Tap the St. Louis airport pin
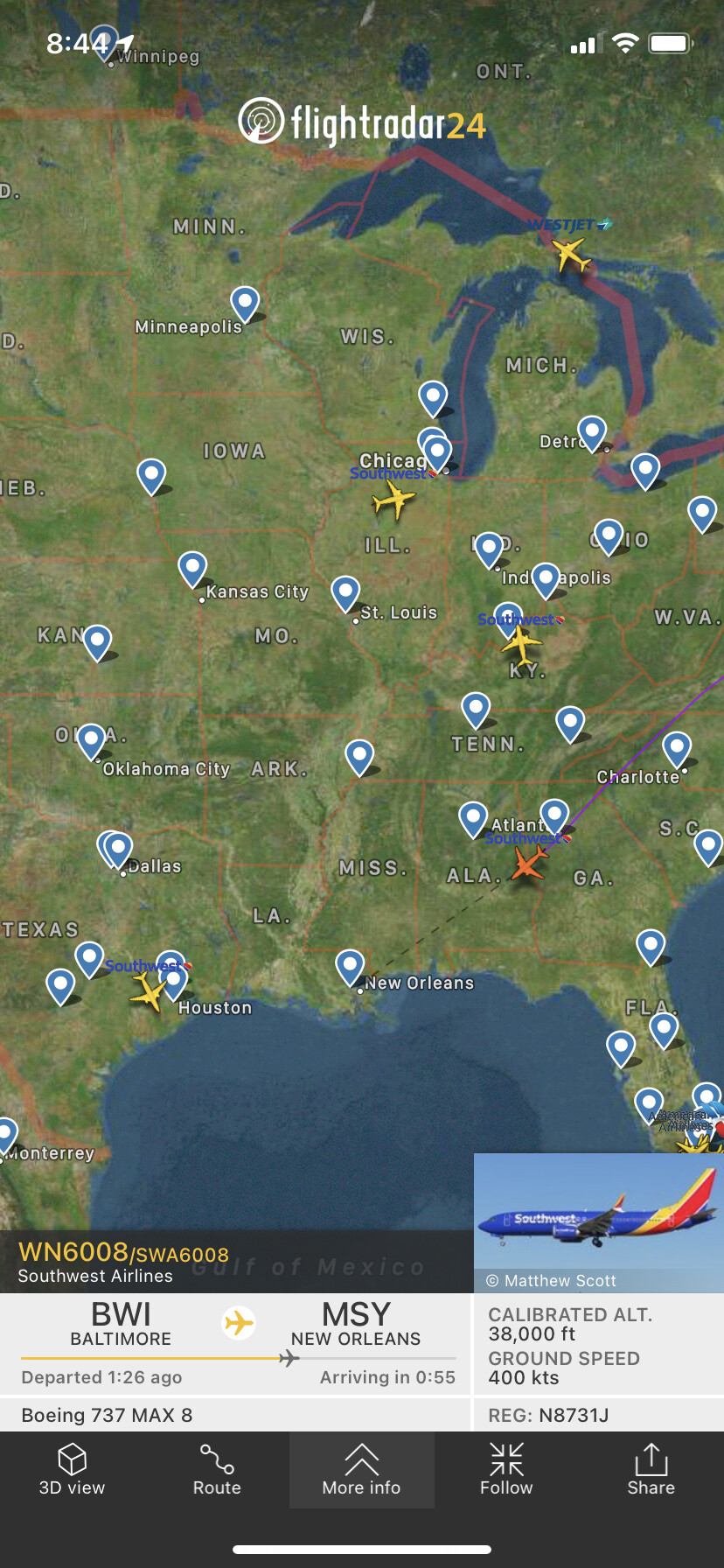The image size is (724, 1568). (345, 592)
